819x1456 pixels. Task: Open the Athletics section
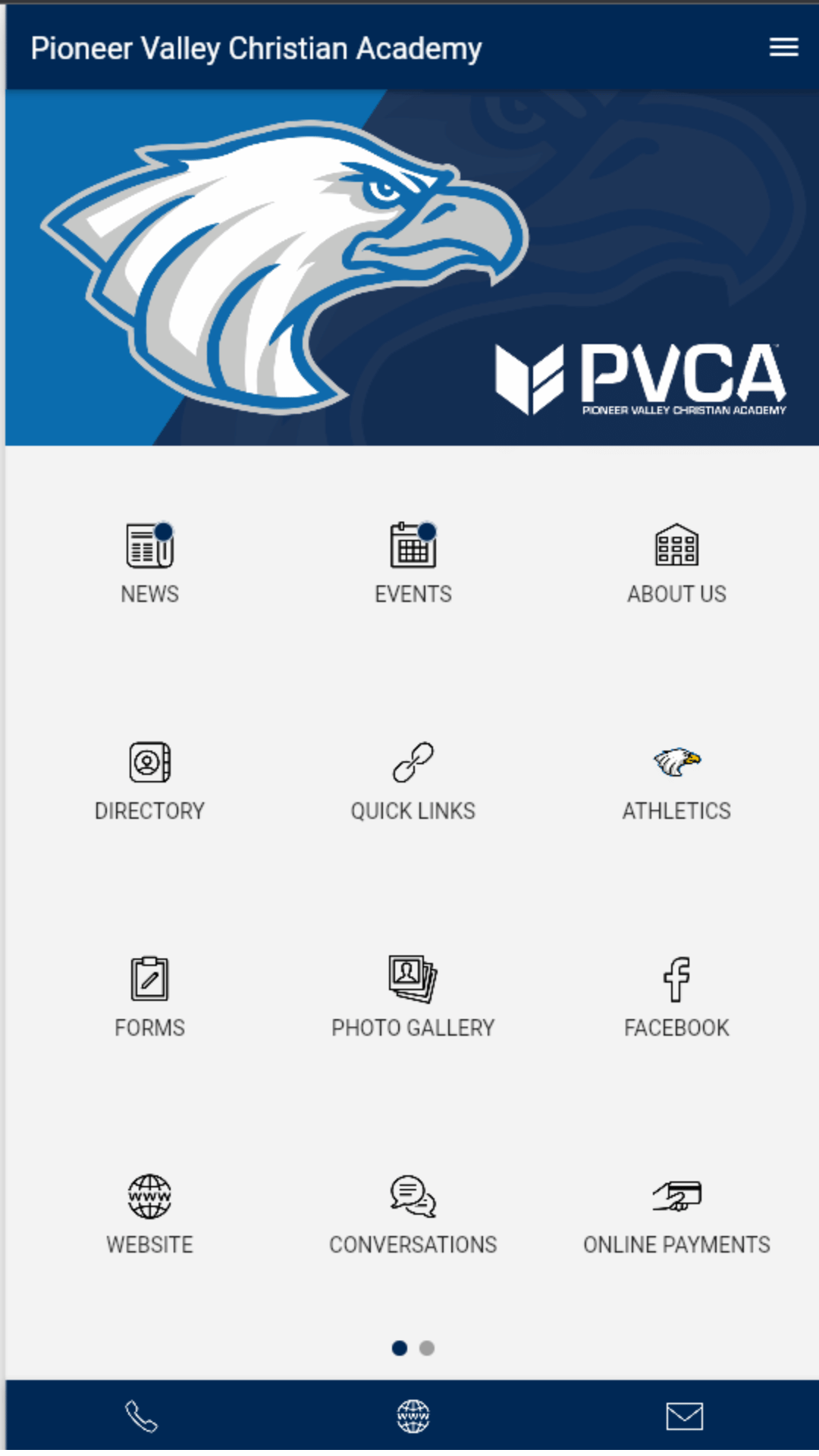point(676,780)
